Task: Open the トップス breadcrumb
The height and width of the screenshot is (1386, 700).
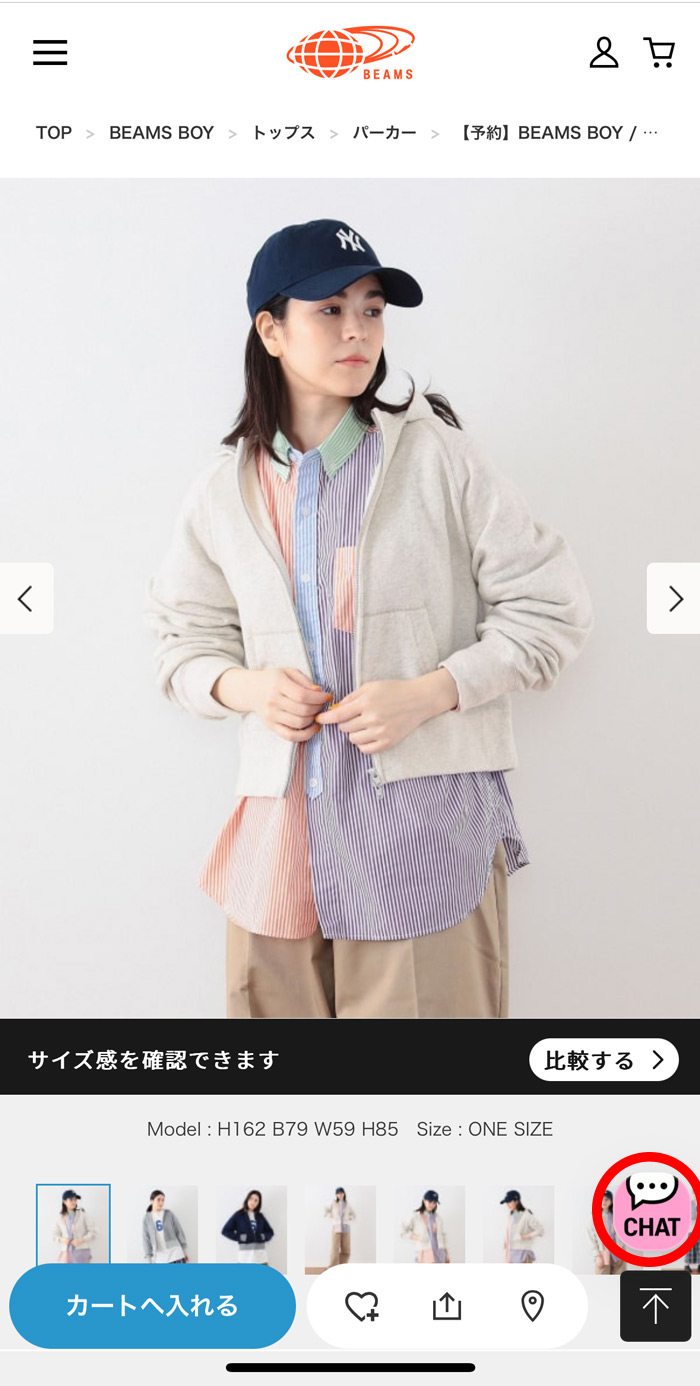Action: click(x=283, y=133)
